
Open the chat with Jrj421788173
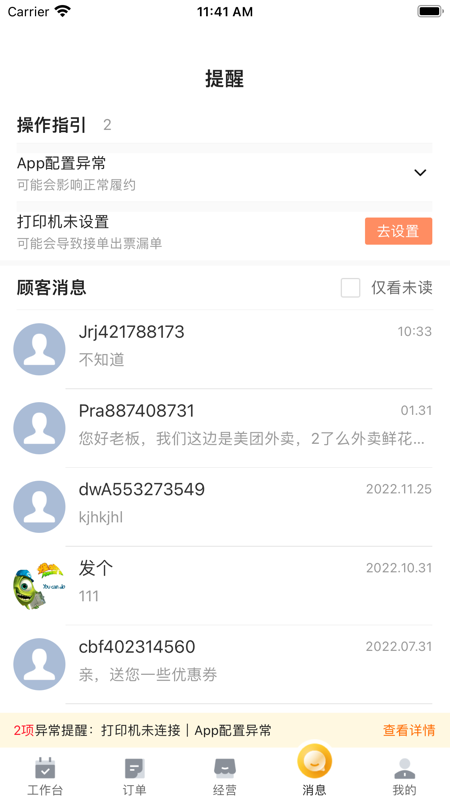click(x=225, y=349)
